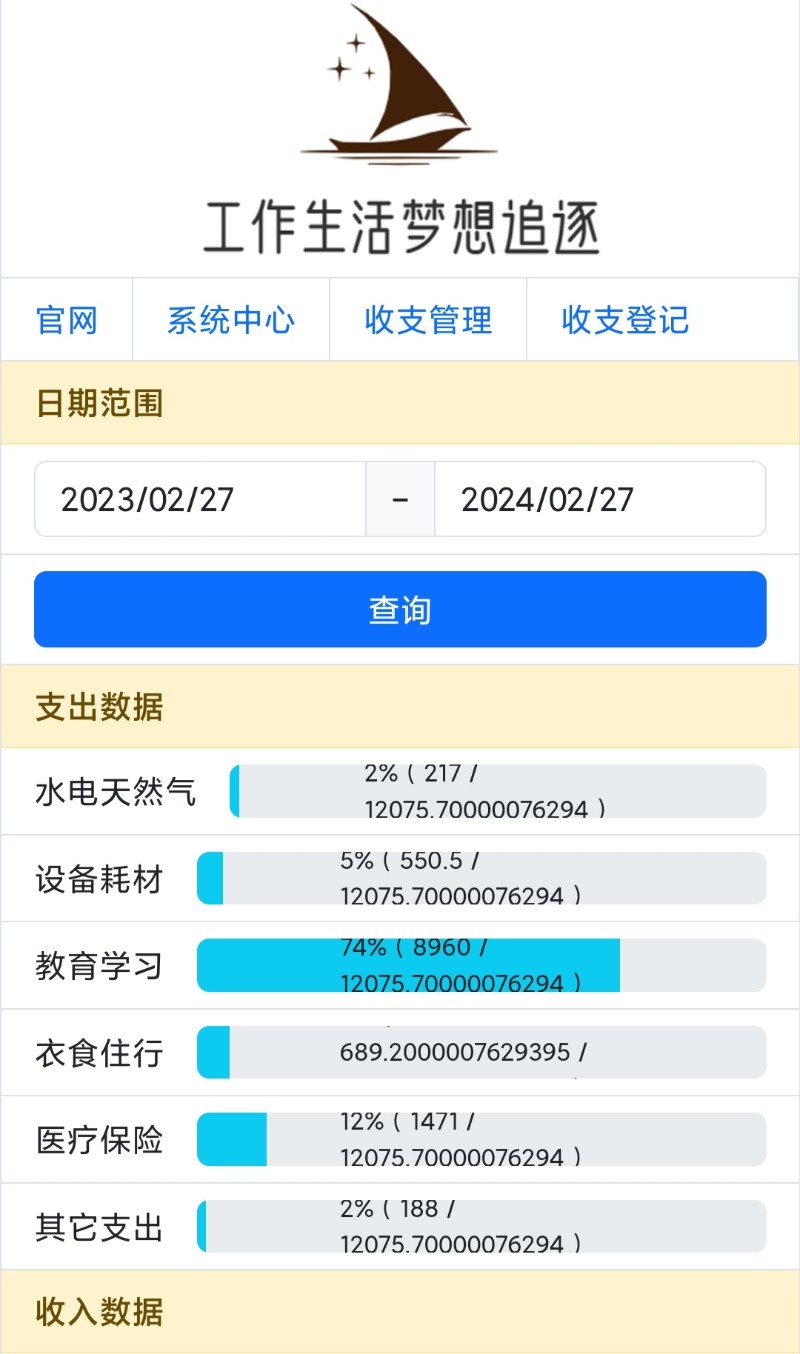Open 收支管理 section
This screenshot has height=1354, width=800.
[428, 320]
